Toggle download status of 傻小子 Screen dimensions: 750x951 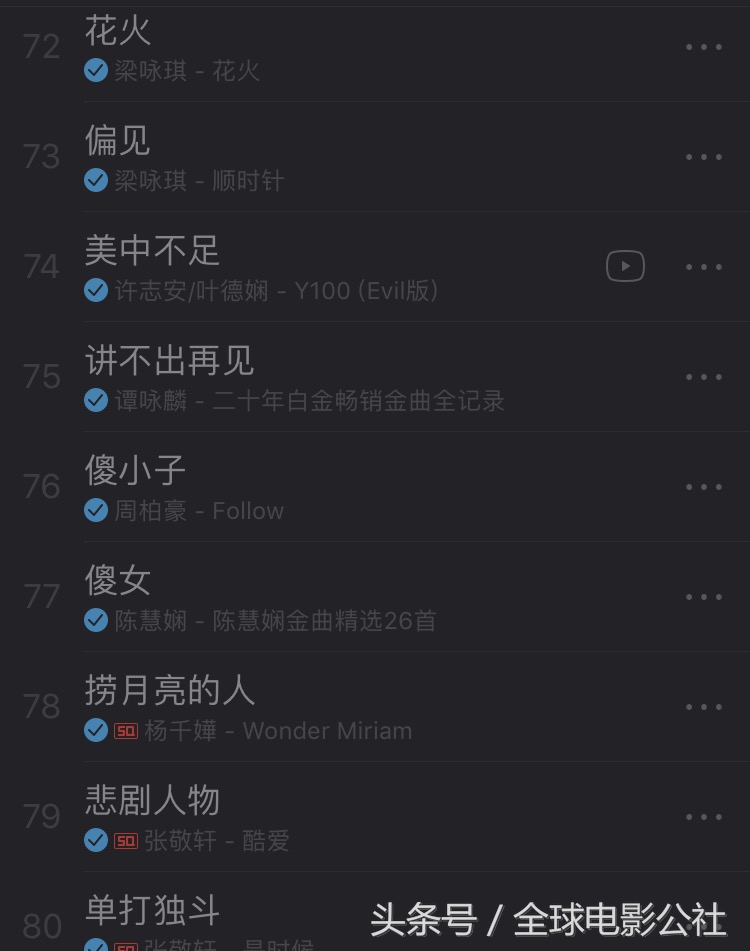pos(96,511)
